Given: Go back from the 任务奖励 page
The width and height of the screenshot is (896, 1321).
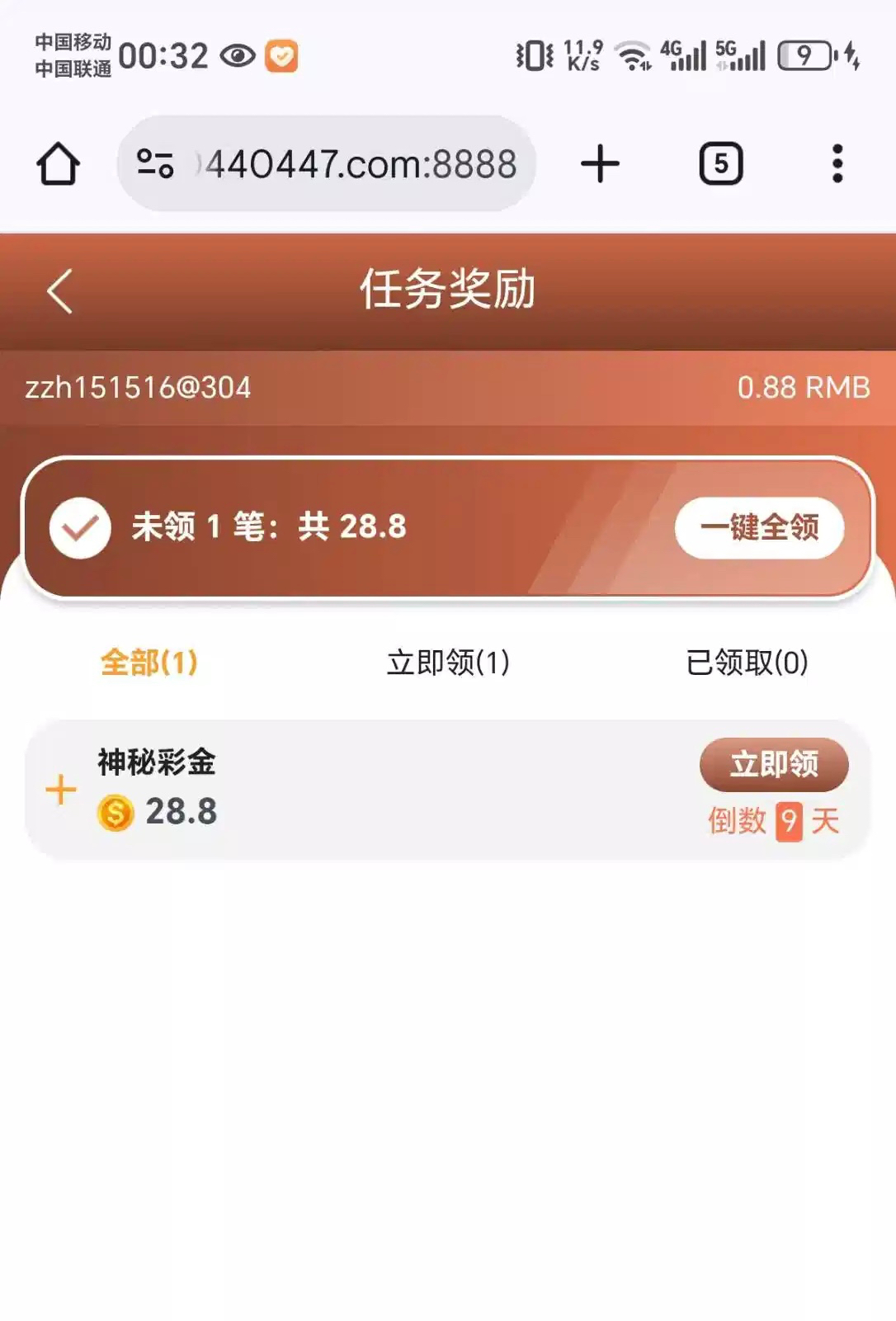Looking at the screenshot, I should pyautogui.click(x=59, y=290).
